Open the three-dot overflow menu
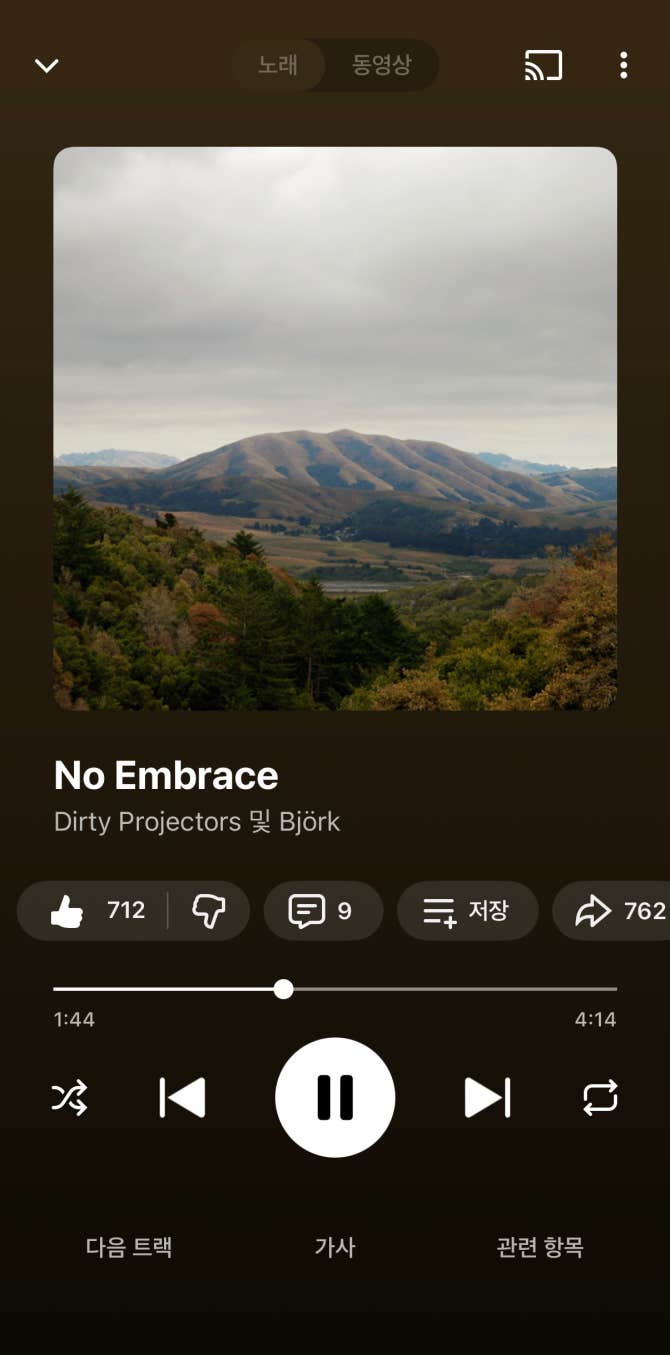Image resolution: width=670 pixels, height=1355 pixels. [x=623, y=66]
